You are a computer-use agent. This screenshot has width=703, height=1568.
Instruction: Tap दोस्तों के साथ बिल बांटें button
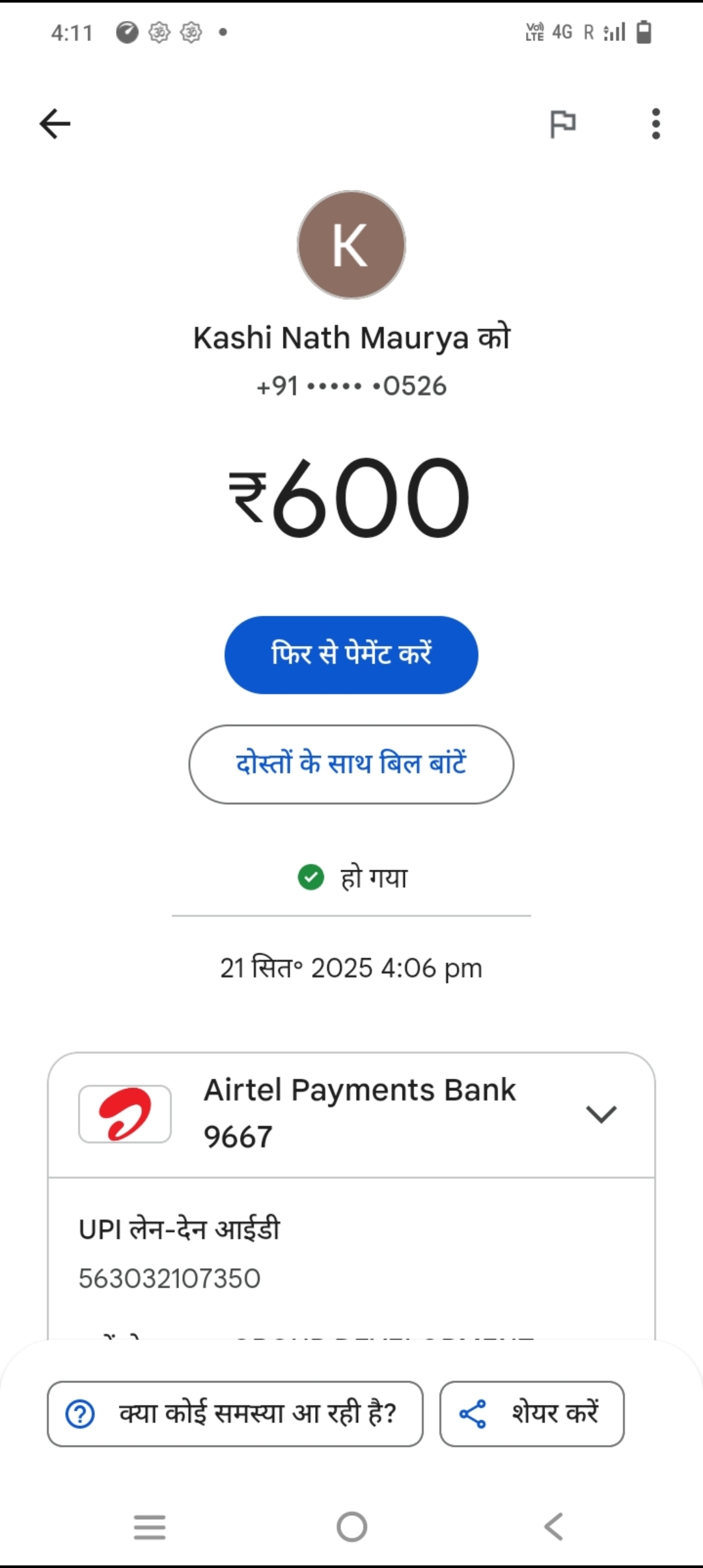(x=351, y=764)
